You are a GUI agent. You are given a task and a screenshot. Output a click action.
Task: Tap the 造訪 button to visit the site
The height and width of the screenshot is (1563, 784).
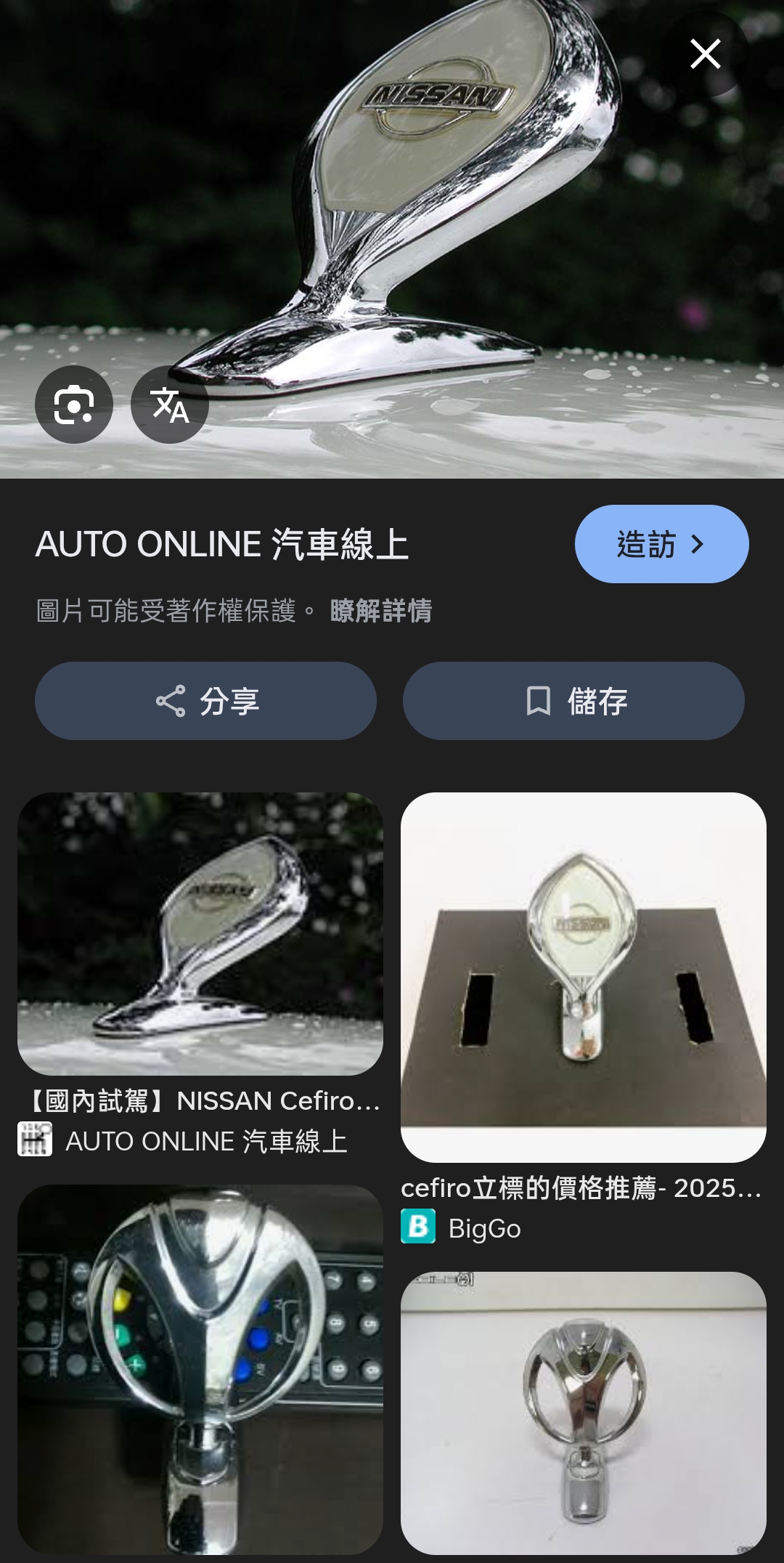coord(661,544)
